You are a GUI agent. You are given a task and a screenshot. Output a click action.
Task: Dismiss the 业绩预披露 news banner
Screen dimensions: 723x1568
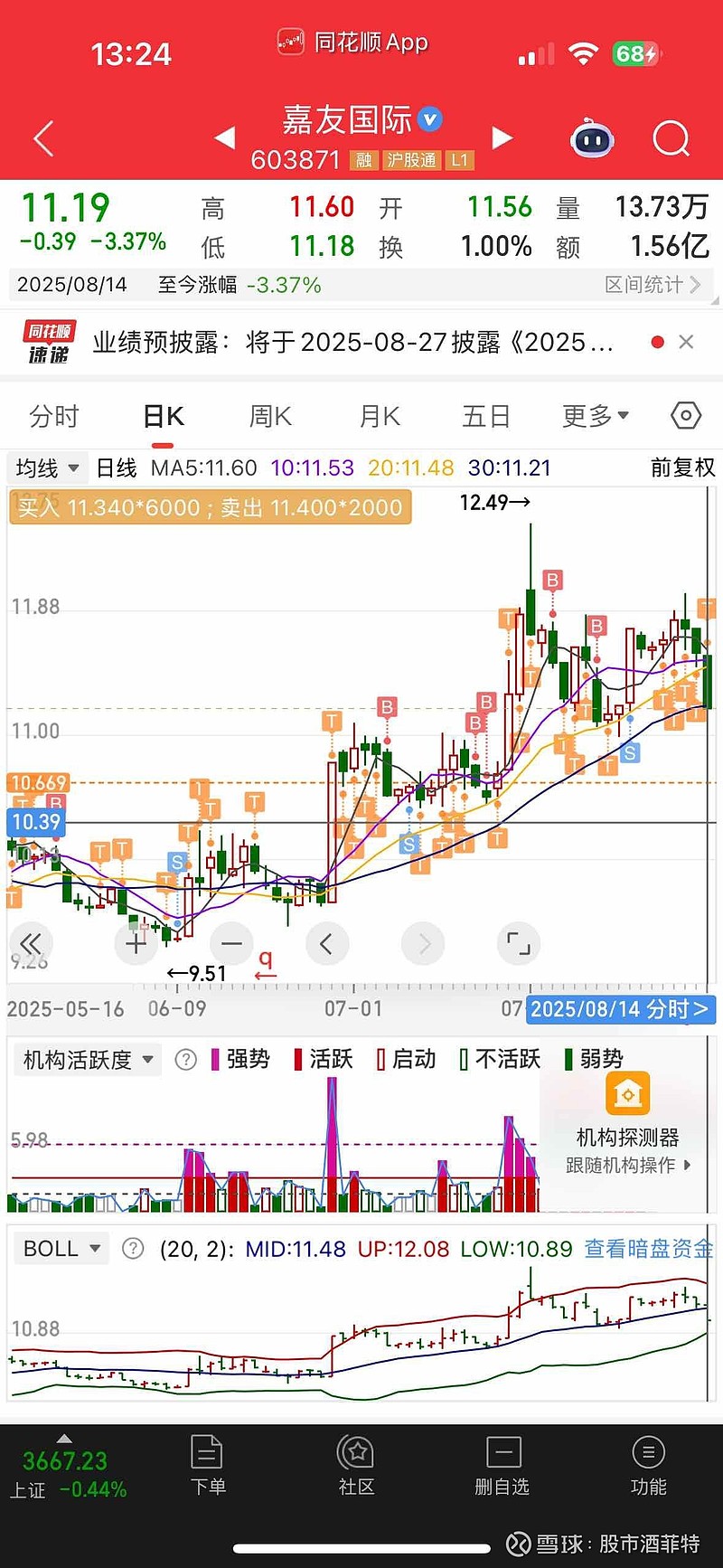click(x=686, y=342)
